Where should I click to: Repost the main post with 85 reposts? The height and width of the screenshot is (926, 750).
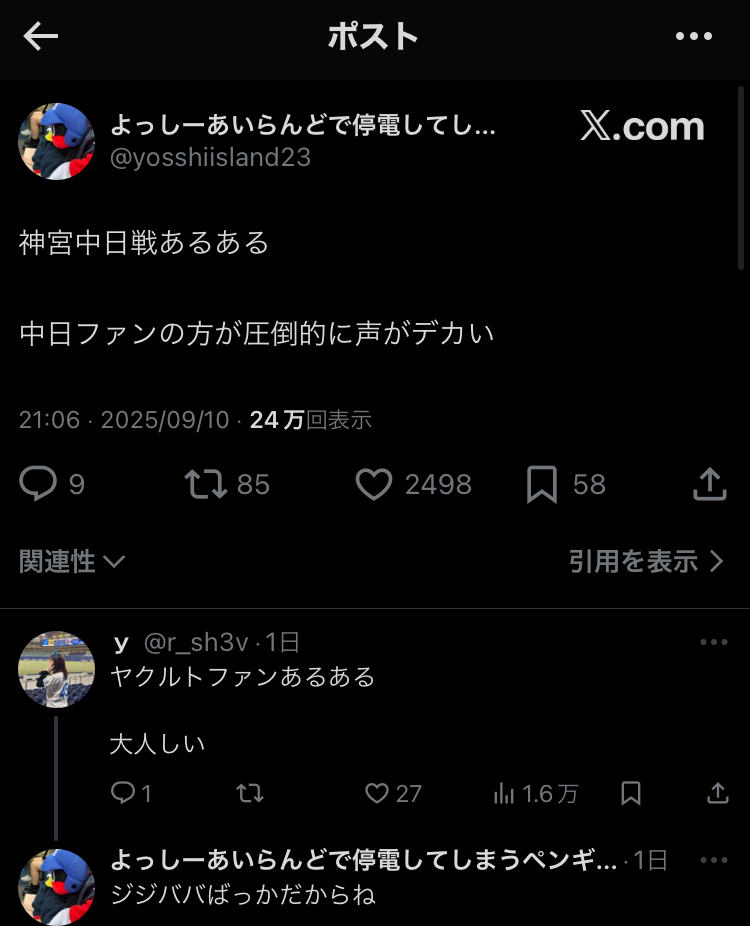[x=206, y=485]
